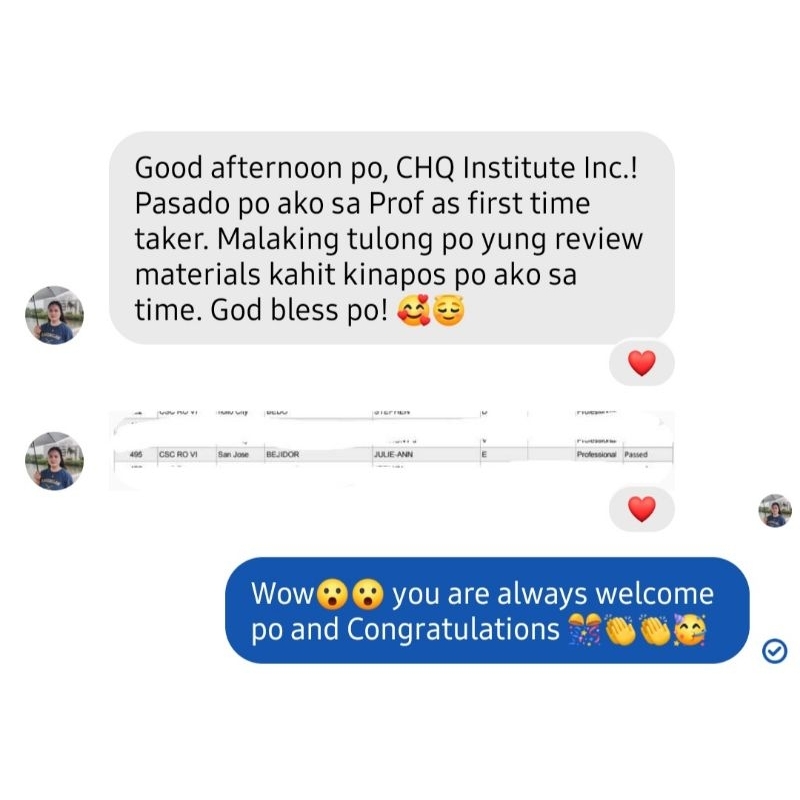Screen dimensions: 800x800
Task: Open the shared exam result image
Action: coord(392,451)
